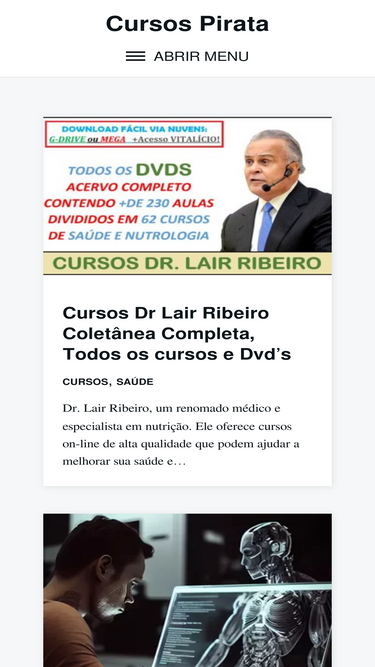Open the Cursos Pirata site title

coord(187,24)
